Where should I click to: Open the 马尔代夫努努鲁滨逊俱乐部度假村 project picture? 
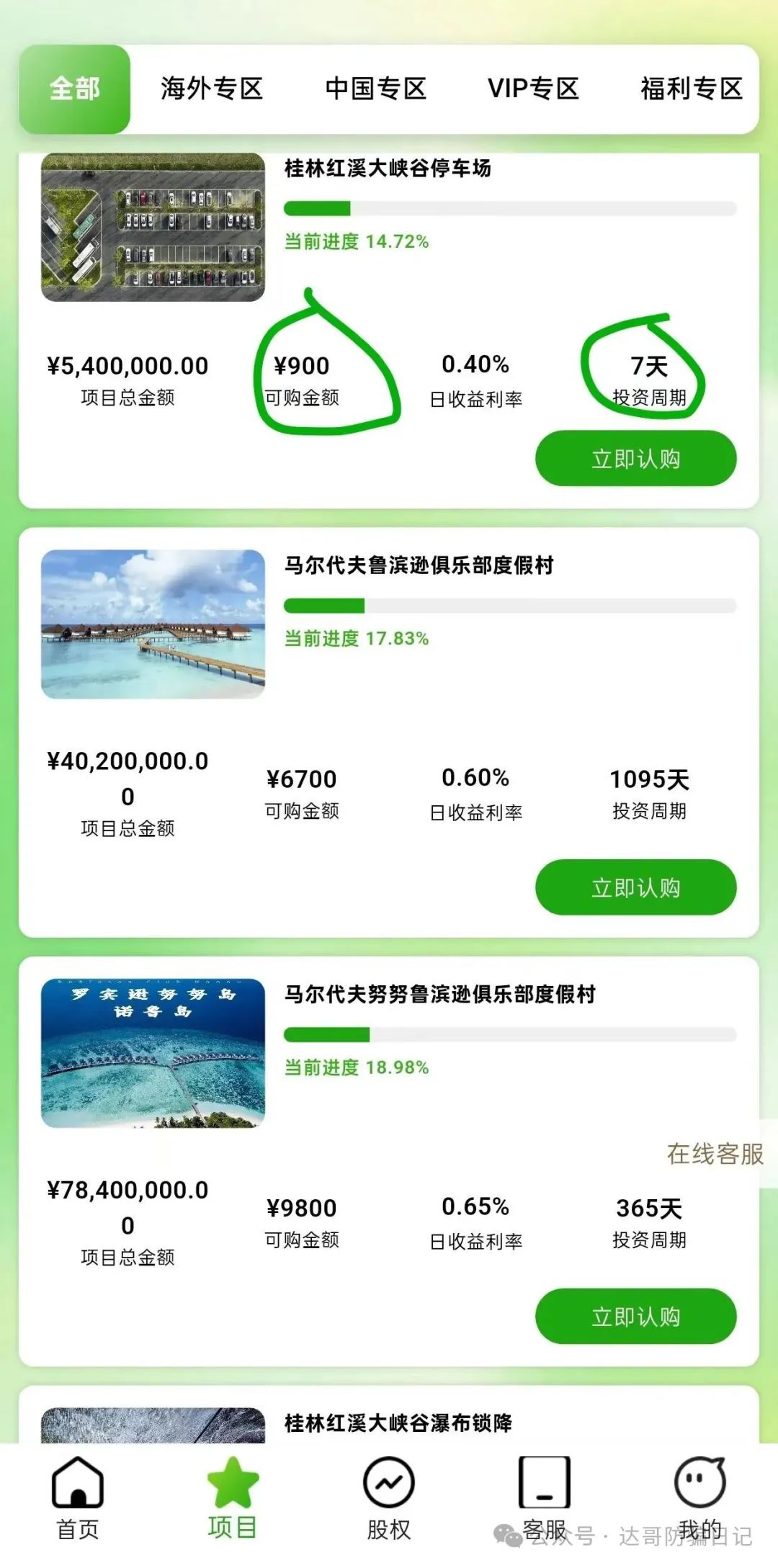[153, 1053]
